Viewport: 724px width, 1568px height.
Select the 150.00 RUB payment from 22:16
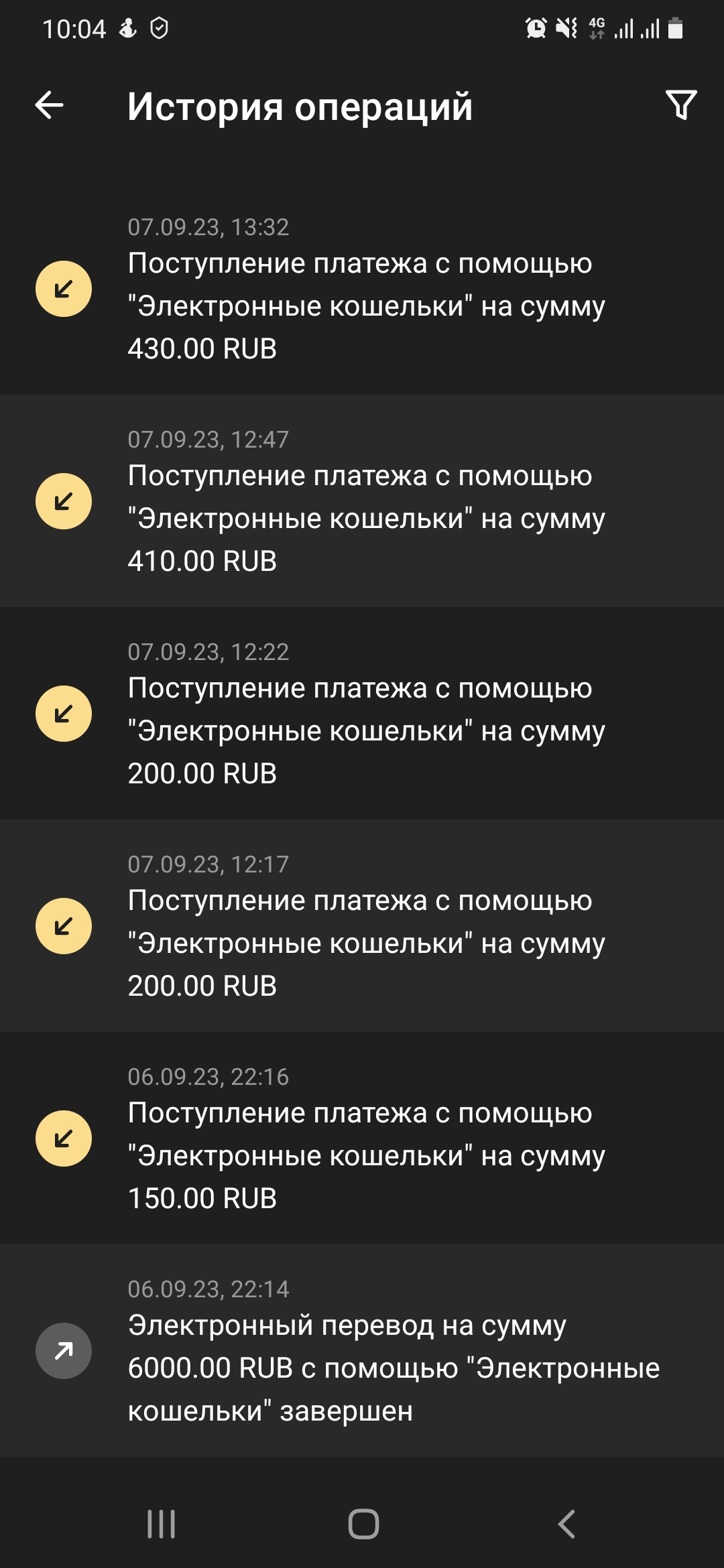[362, 1138]
